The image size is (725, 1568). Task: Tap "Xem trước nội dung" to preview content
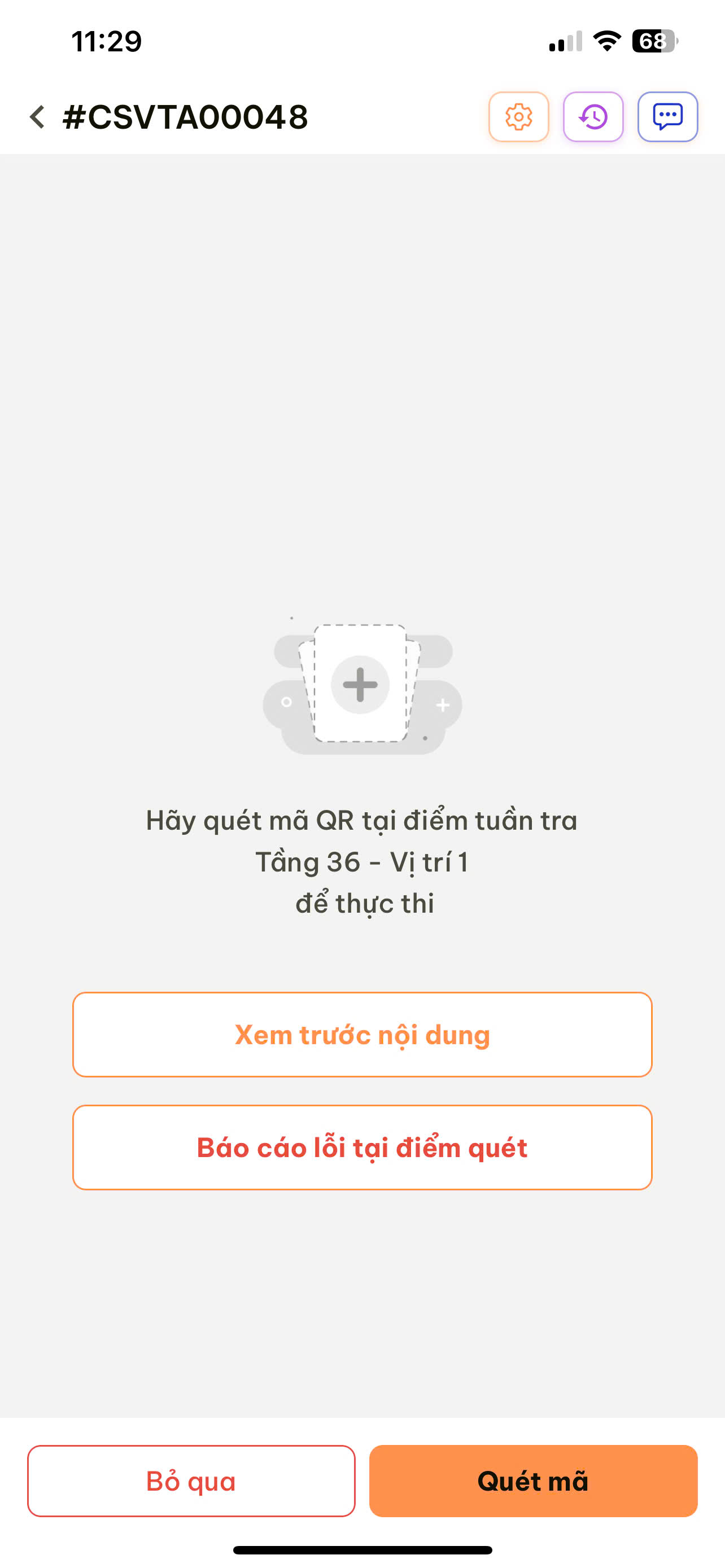pyautogui.click(x=362, y=1035)
